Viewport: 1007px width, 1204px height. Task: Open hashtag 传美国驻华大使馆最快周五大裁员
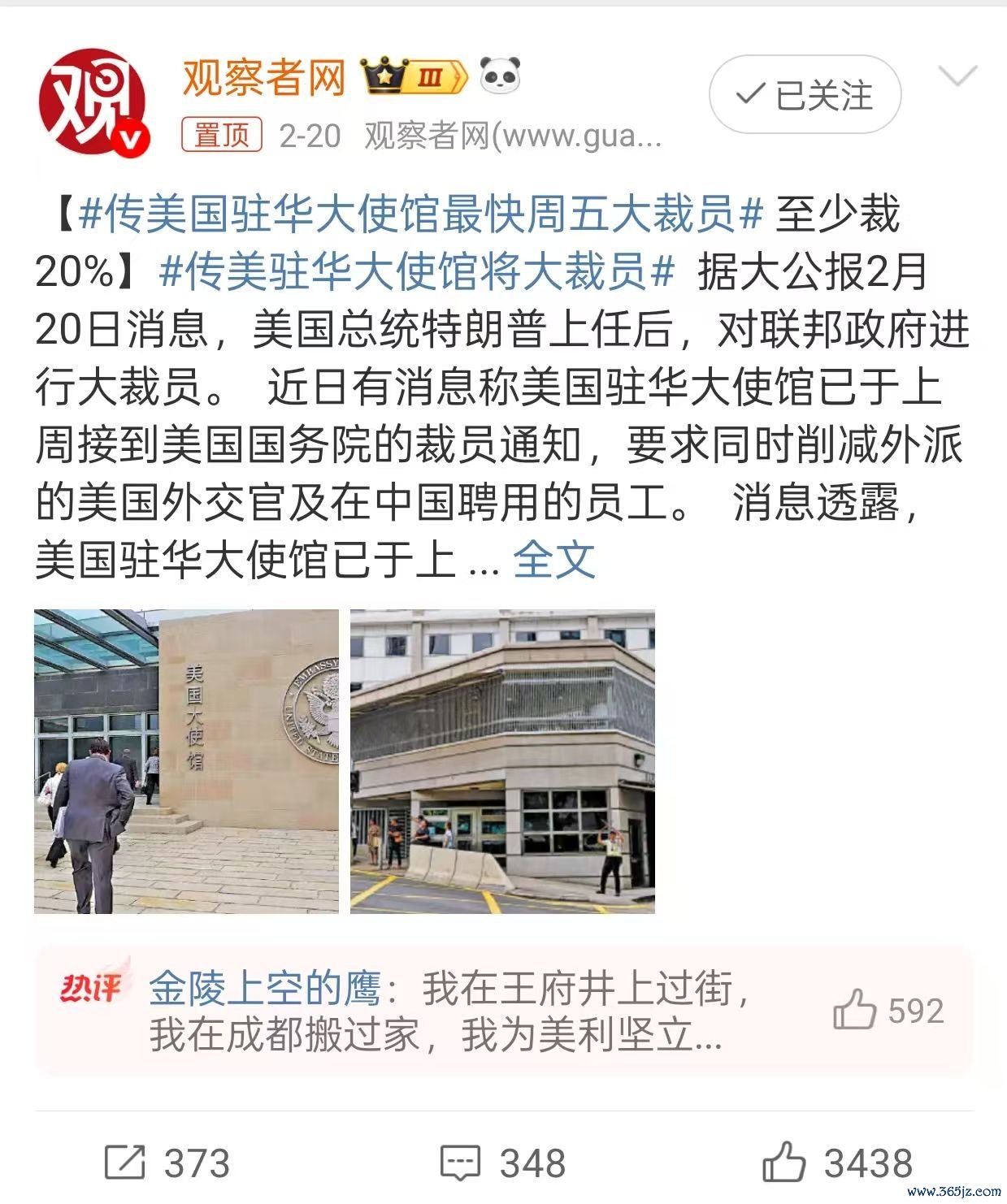tap(421, 214)
